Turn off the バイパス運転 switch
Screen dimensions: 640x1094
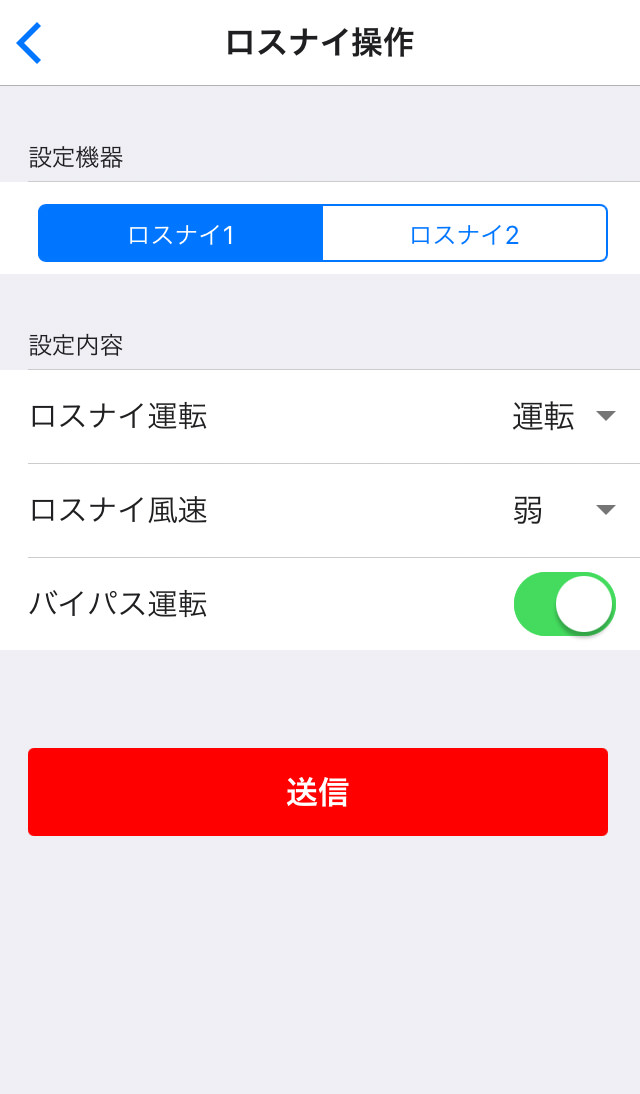click(x=564, y=604)
